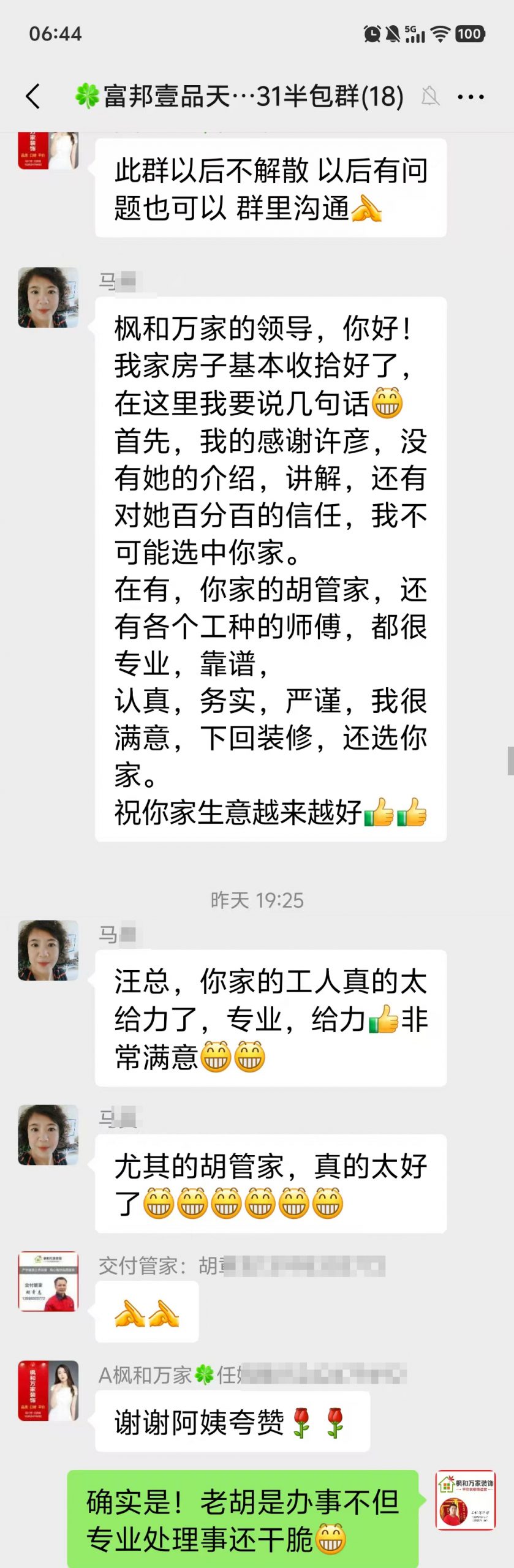This screenshot has height=1568, width=514.
Task: Open 马's avatar beside the long thank-you message
Action: pyautogui.click(x=48, y=298)
